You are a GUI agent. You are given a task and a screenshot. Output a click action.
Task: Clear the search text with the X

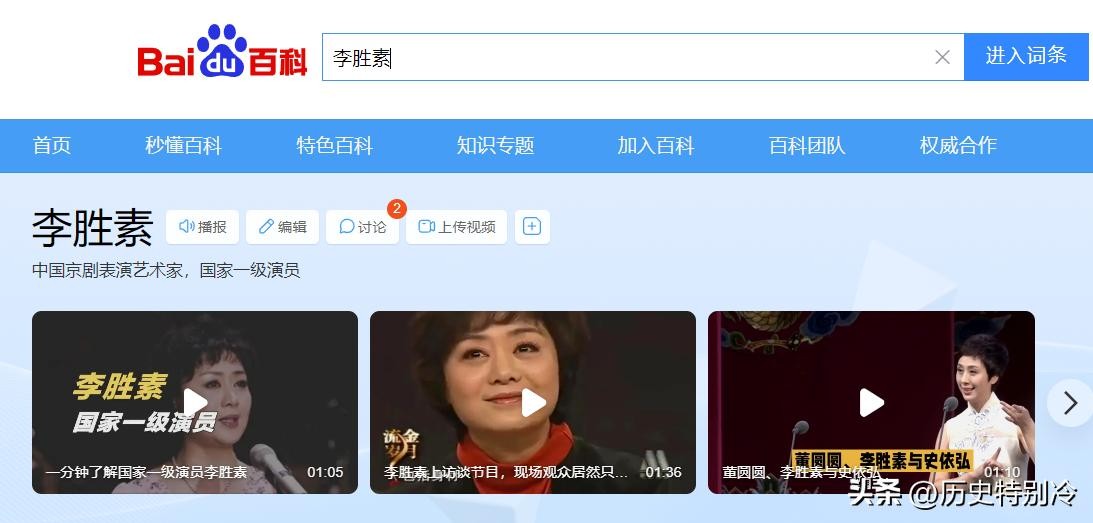(x=942, y=57)
